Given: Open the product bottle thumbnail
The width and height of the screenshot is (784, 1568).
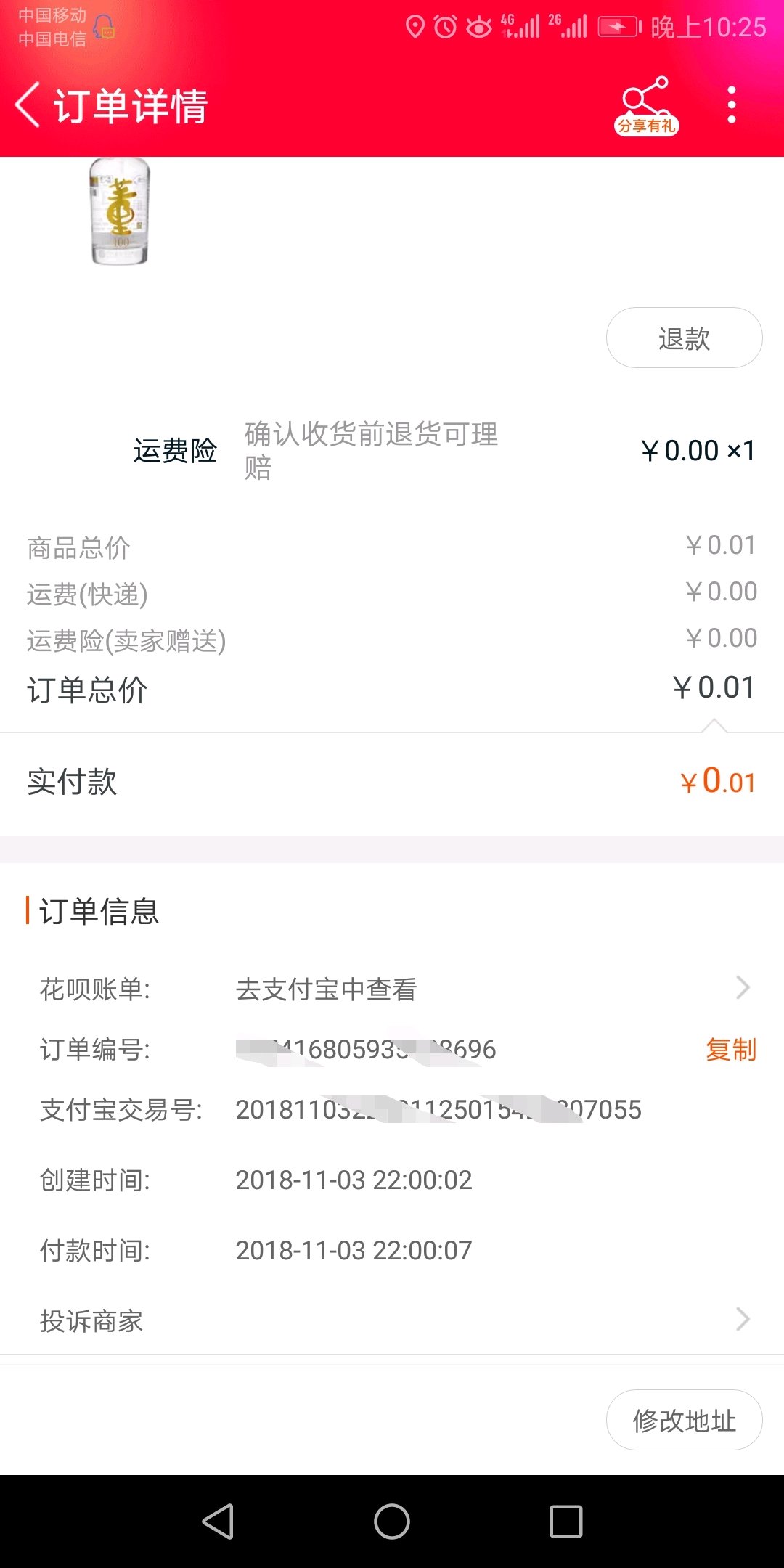Looking at the screenshot, I should click(120, 211).
